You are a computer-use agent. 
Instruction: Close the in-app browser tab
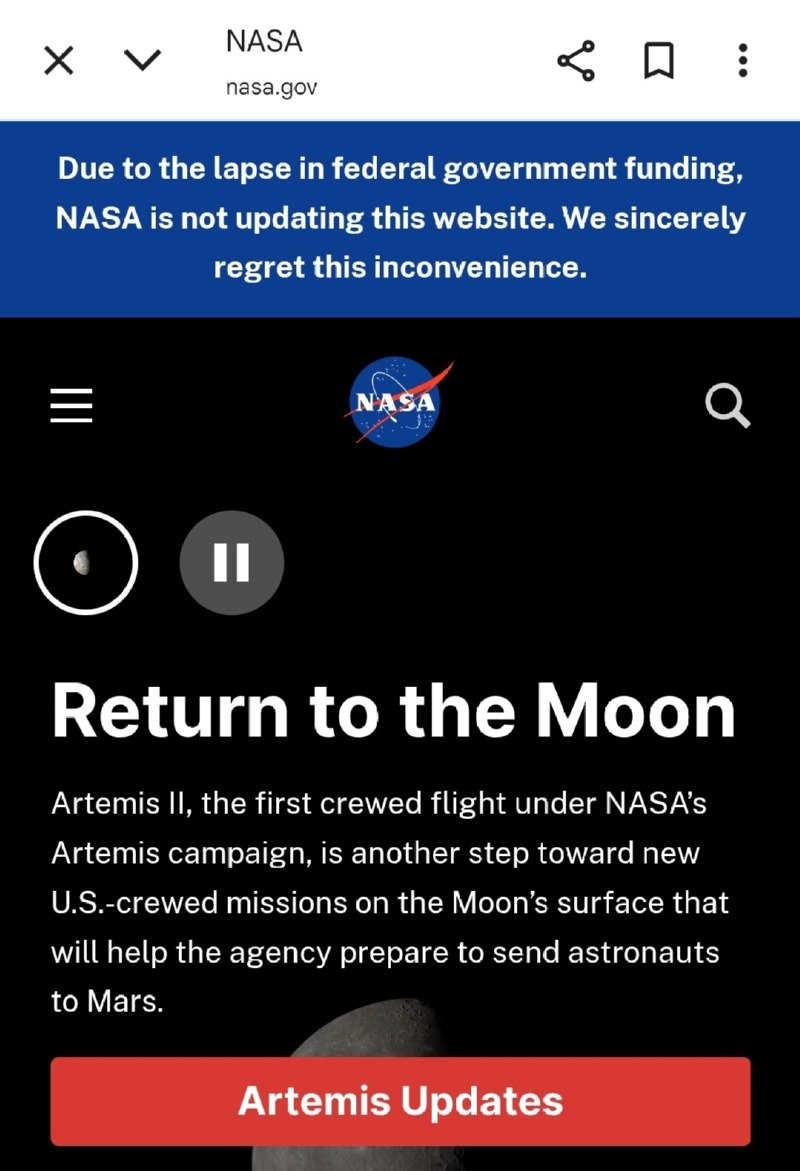pos(59,62)
